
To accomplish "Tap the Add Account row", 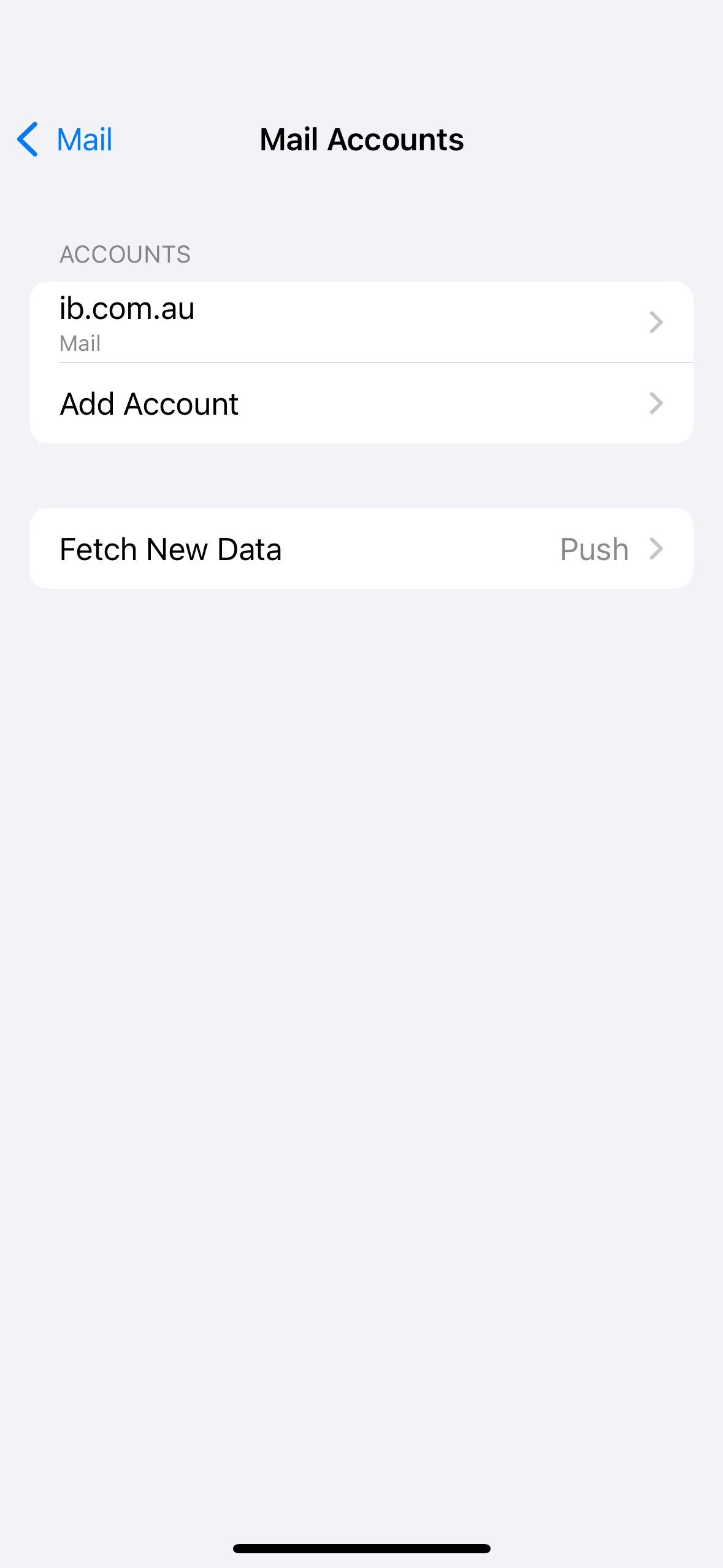I will pos(361,403).
